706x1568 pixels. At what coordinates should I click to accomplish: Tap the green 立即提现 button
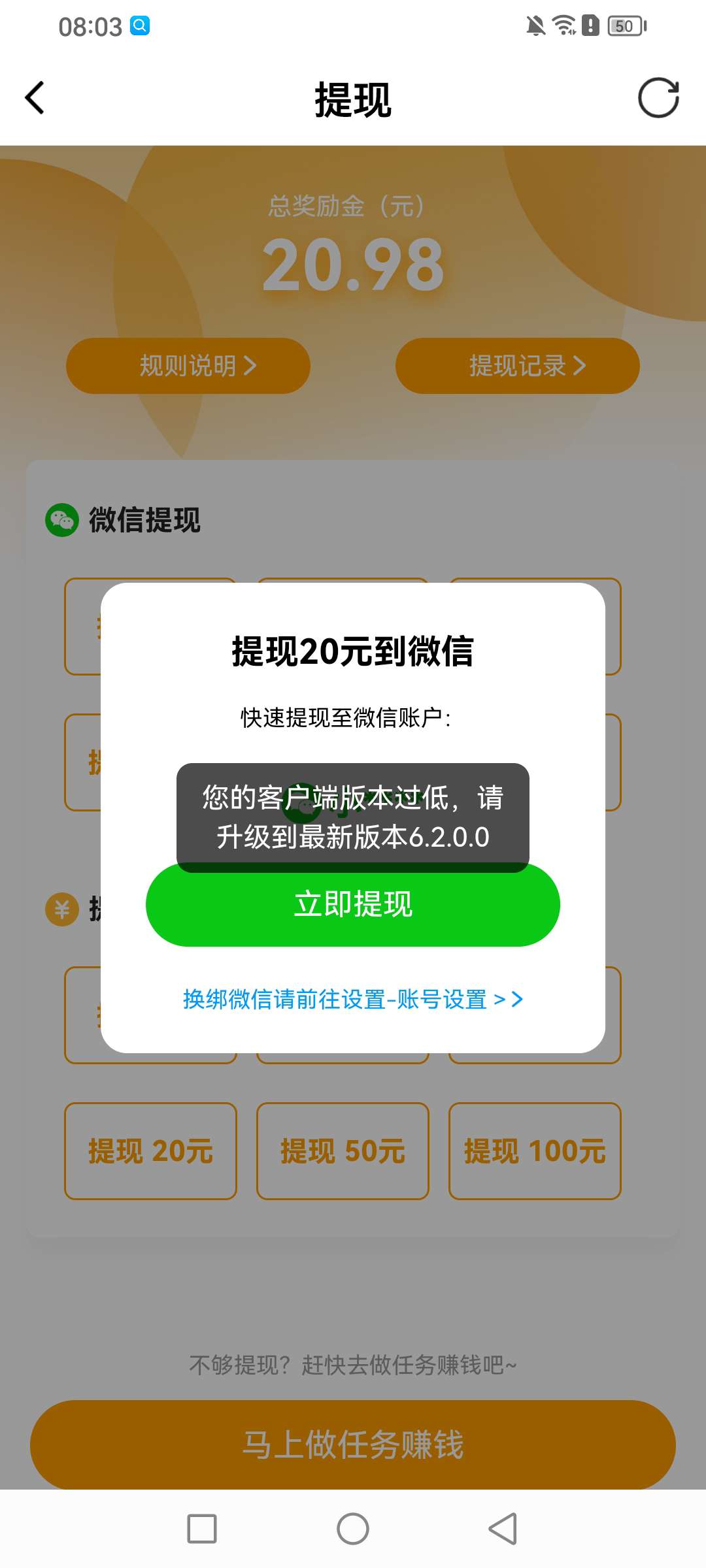tap(353, 906)
